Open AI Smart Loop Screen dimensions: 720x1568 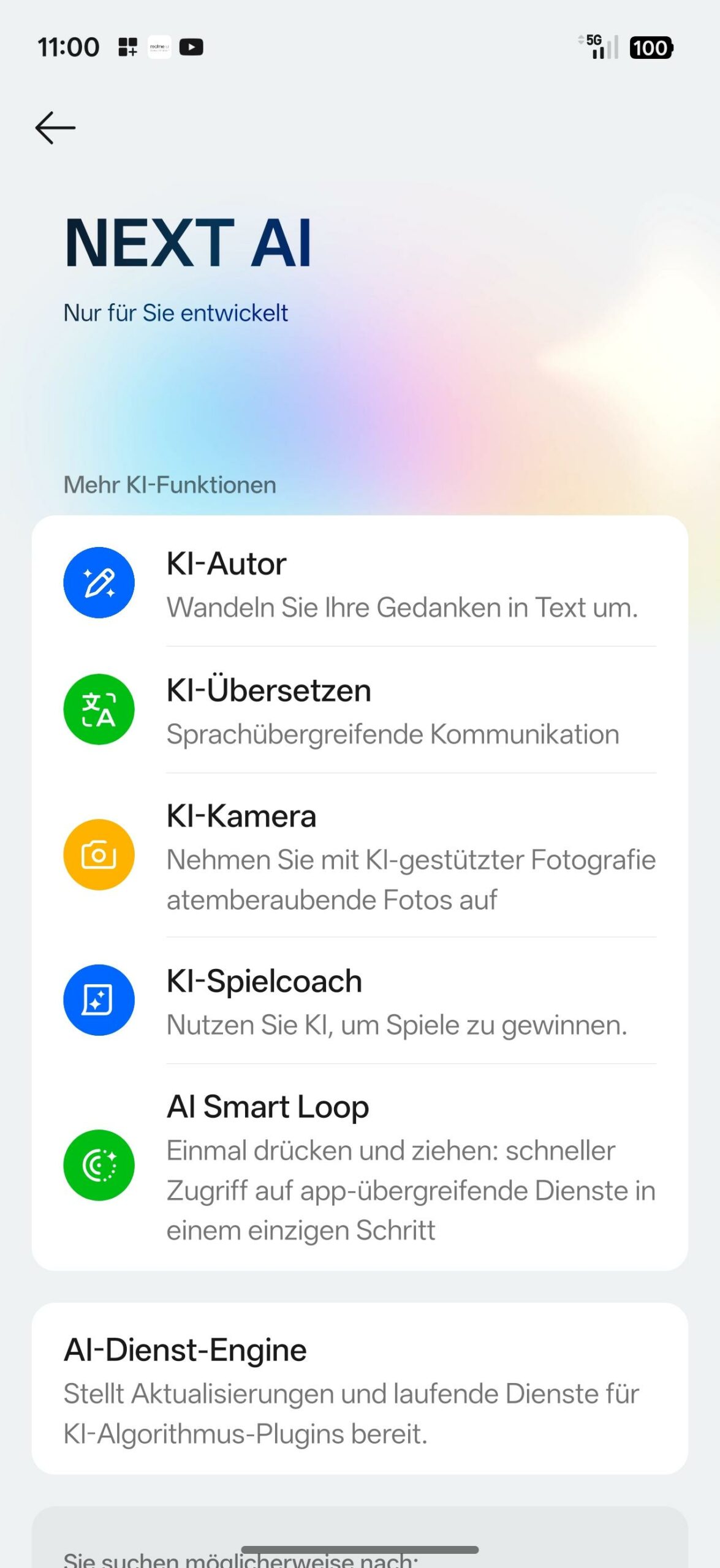coord(359,1166)
